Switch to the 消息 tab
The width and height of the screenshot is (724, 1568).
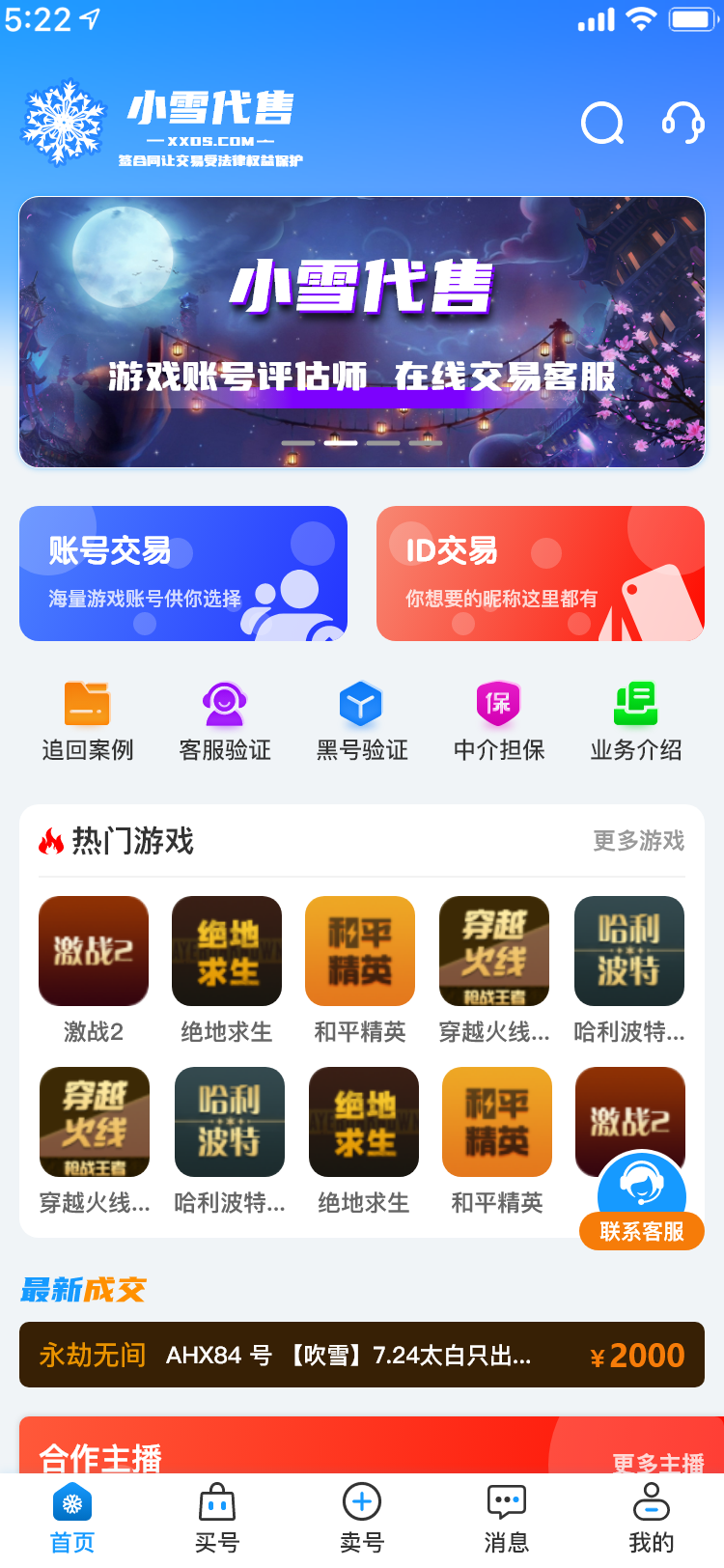pyautogui.click(x=507, y=1518)
